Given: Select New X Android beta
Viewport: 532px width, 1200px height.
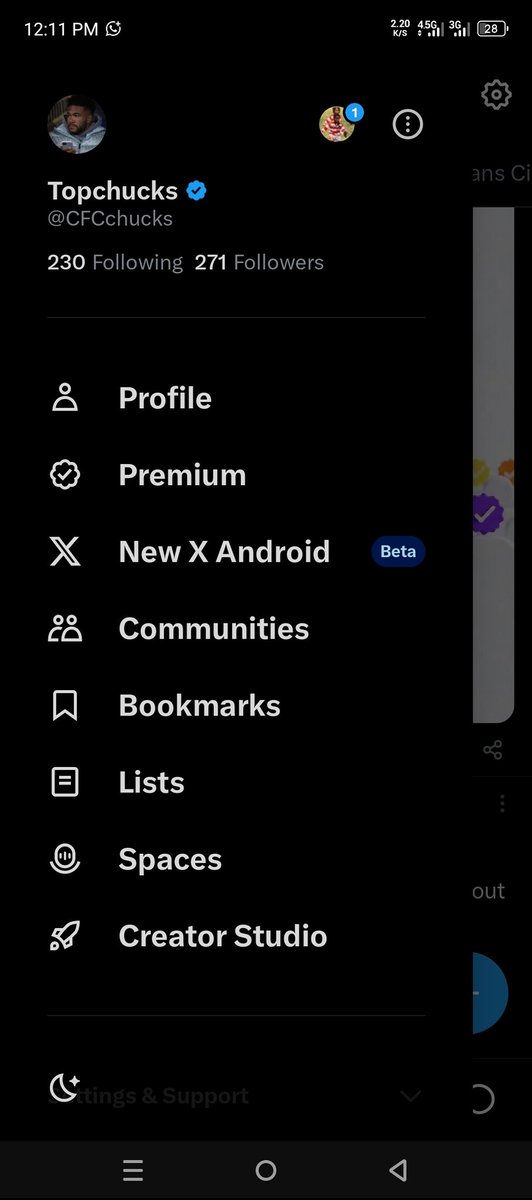Looking at the screenshot, I should pyautogui.click(x=236, y=552).
